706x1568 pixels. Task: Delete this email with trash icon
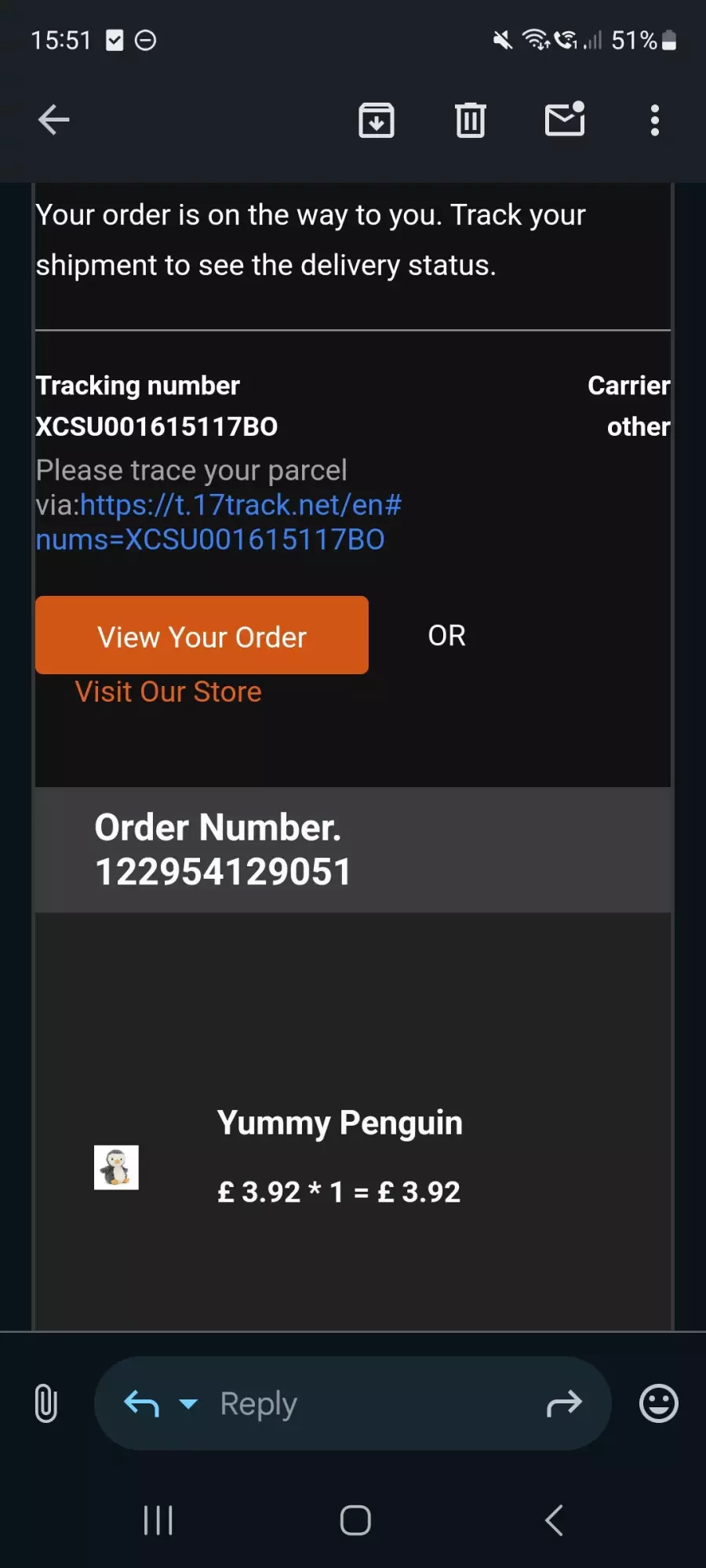tap(471, 120)
